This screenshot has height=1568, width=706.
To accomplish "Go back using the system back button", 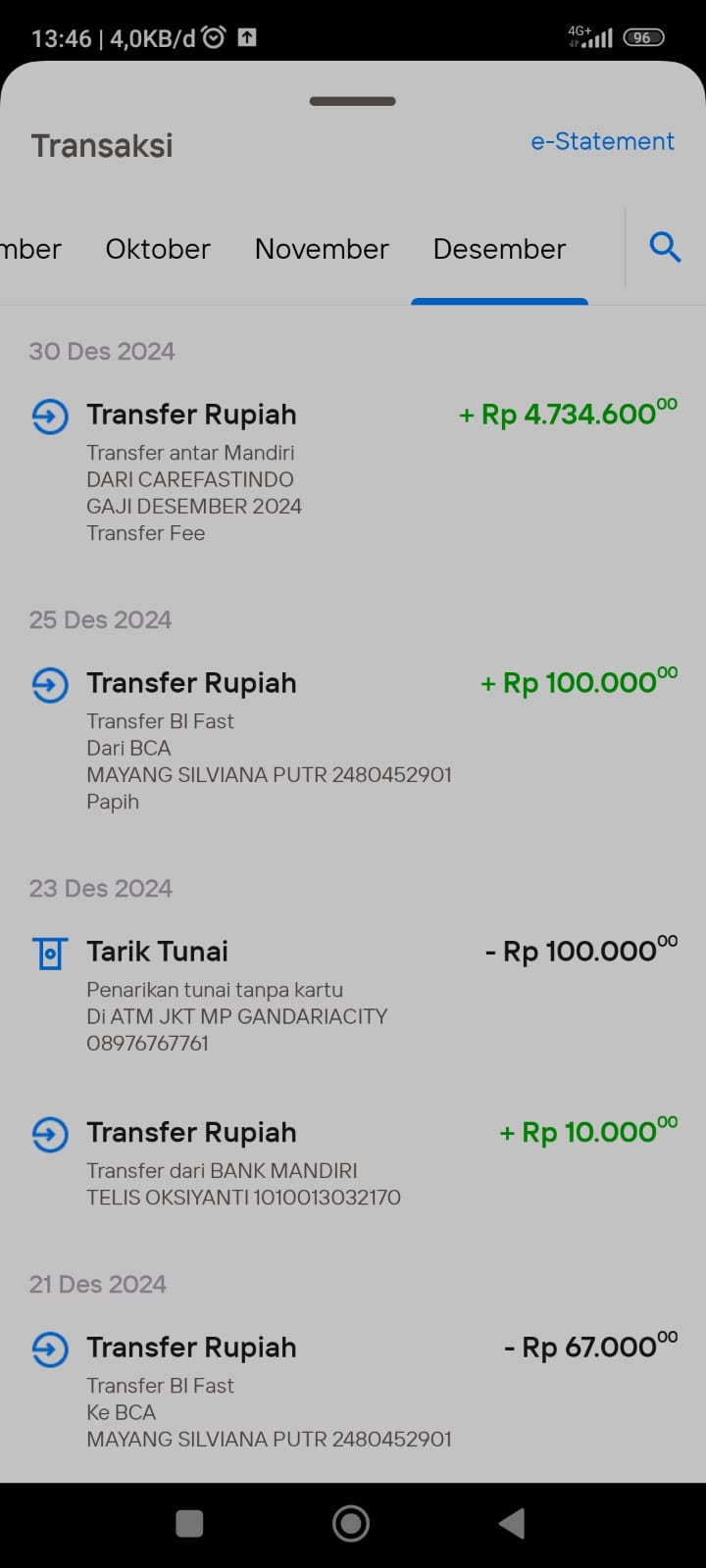I will [512, 1524].
